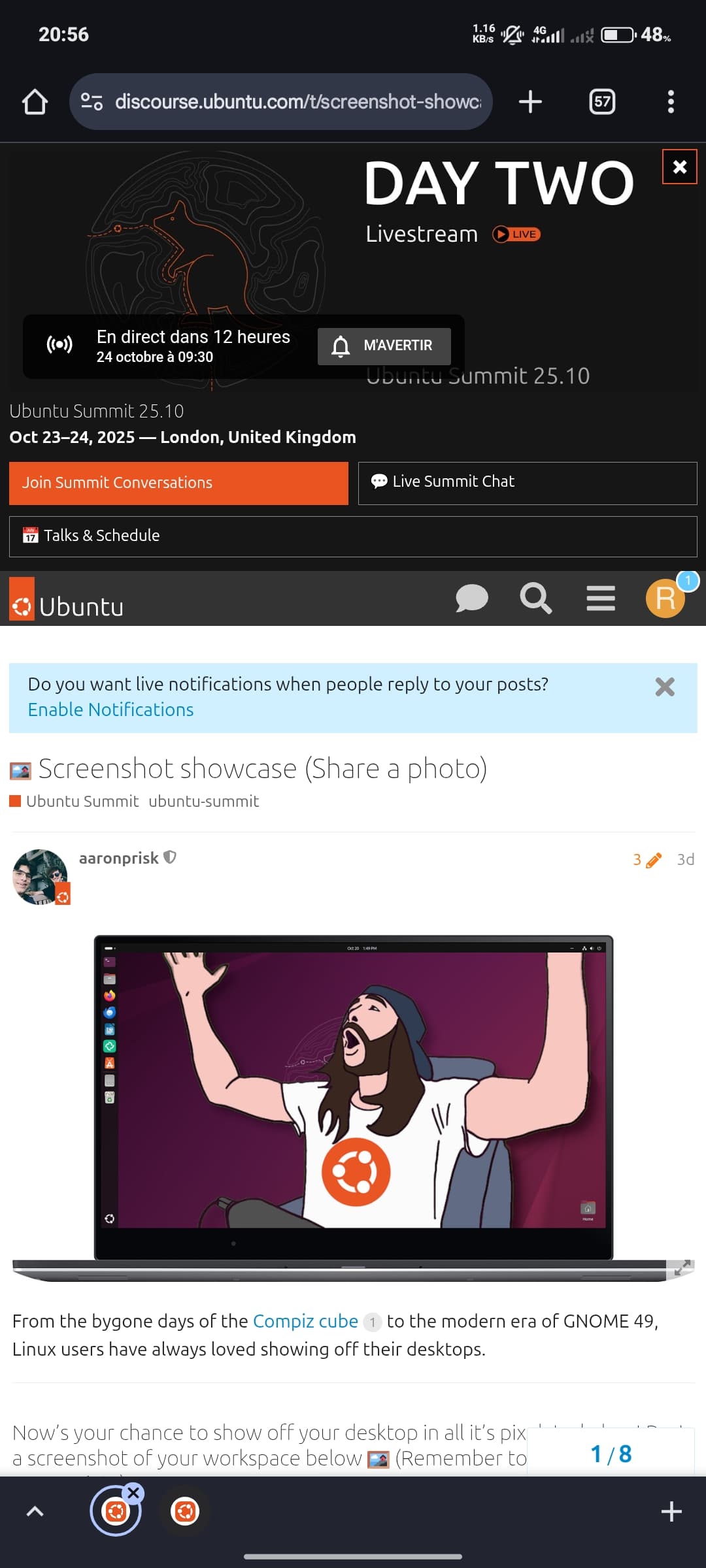Open the tab switcher showing 57 tabs
The height and width of the screenshot is (1568, 706).
tap(602, 102)
